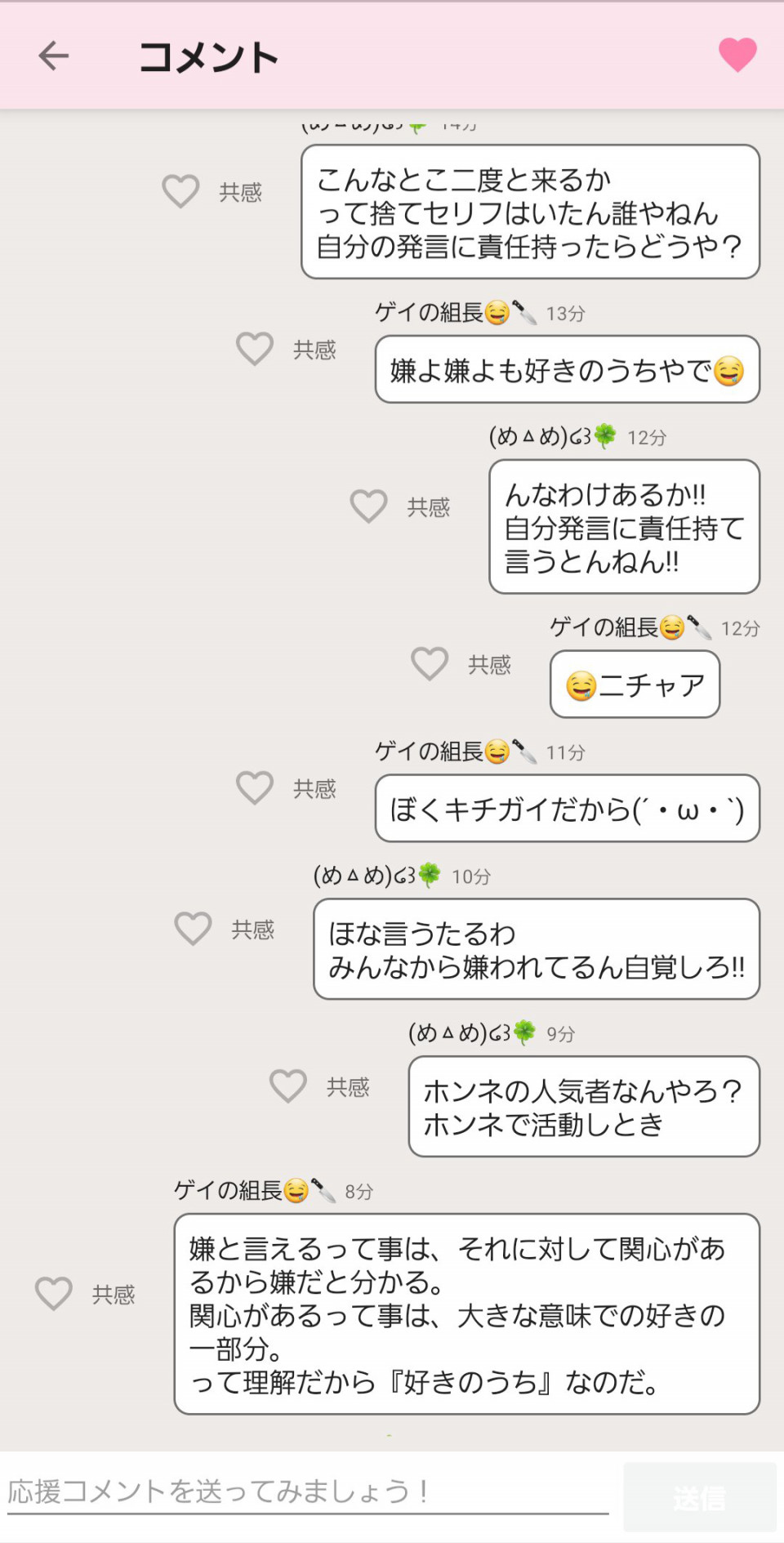The width and height of the screenshot is (784, 1543).
Task: Like the ニチャア comment
Action: (x=430, y=664)
